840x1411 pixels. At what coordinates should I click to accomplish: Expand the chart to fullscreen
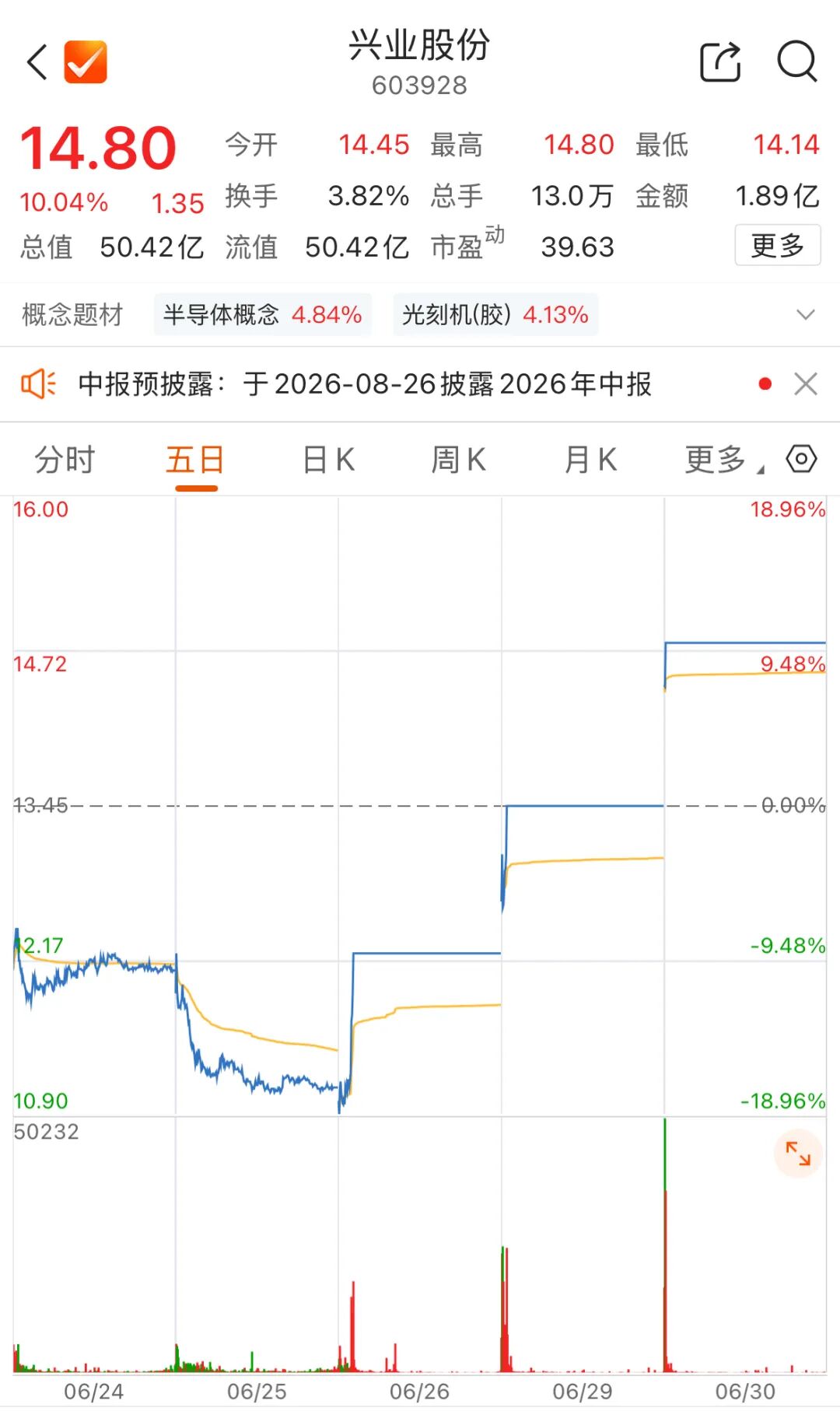(x=798, y=1154)
